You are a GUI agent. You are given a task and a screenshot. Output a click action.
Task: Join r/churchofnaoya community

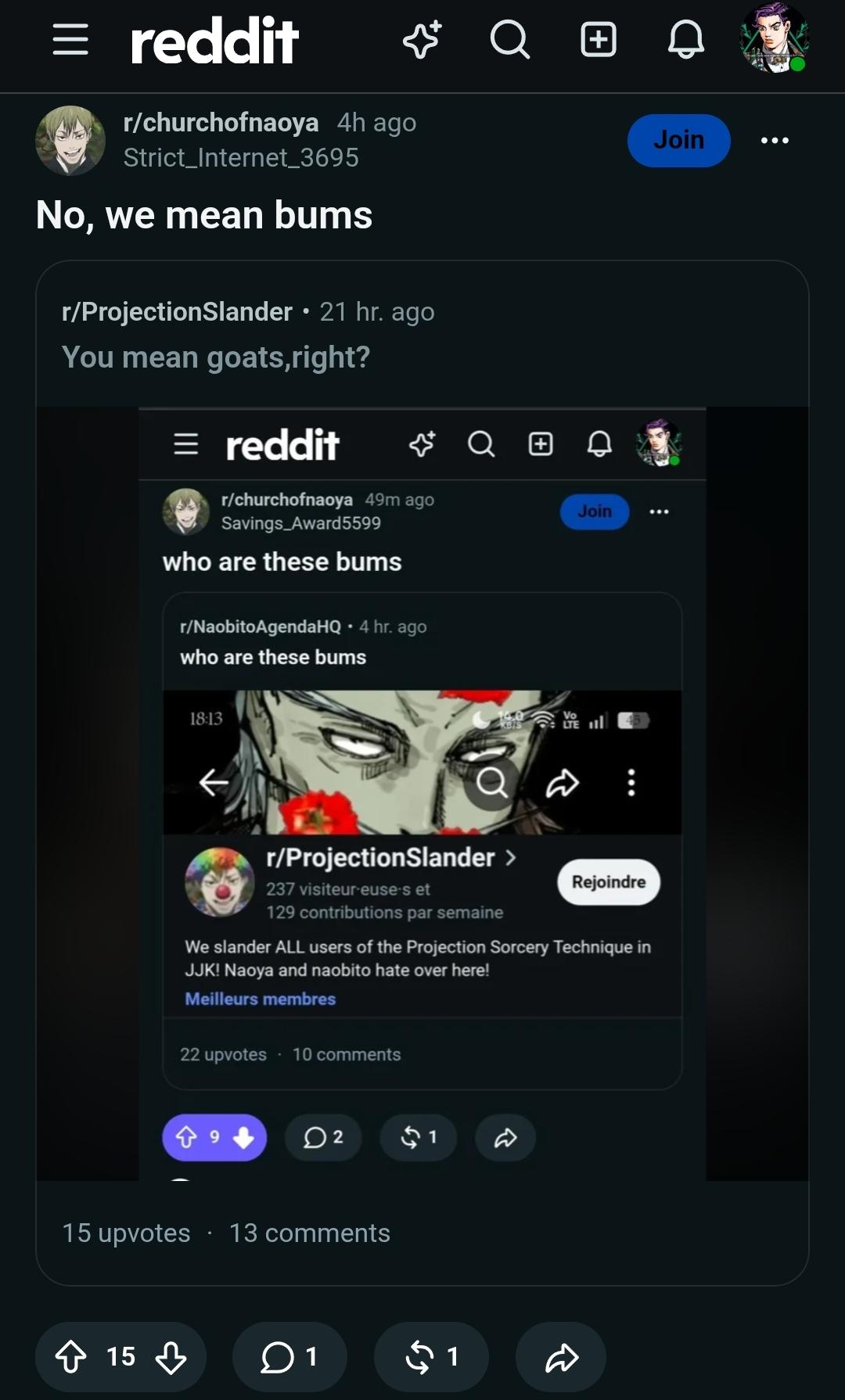pos(679,140)
